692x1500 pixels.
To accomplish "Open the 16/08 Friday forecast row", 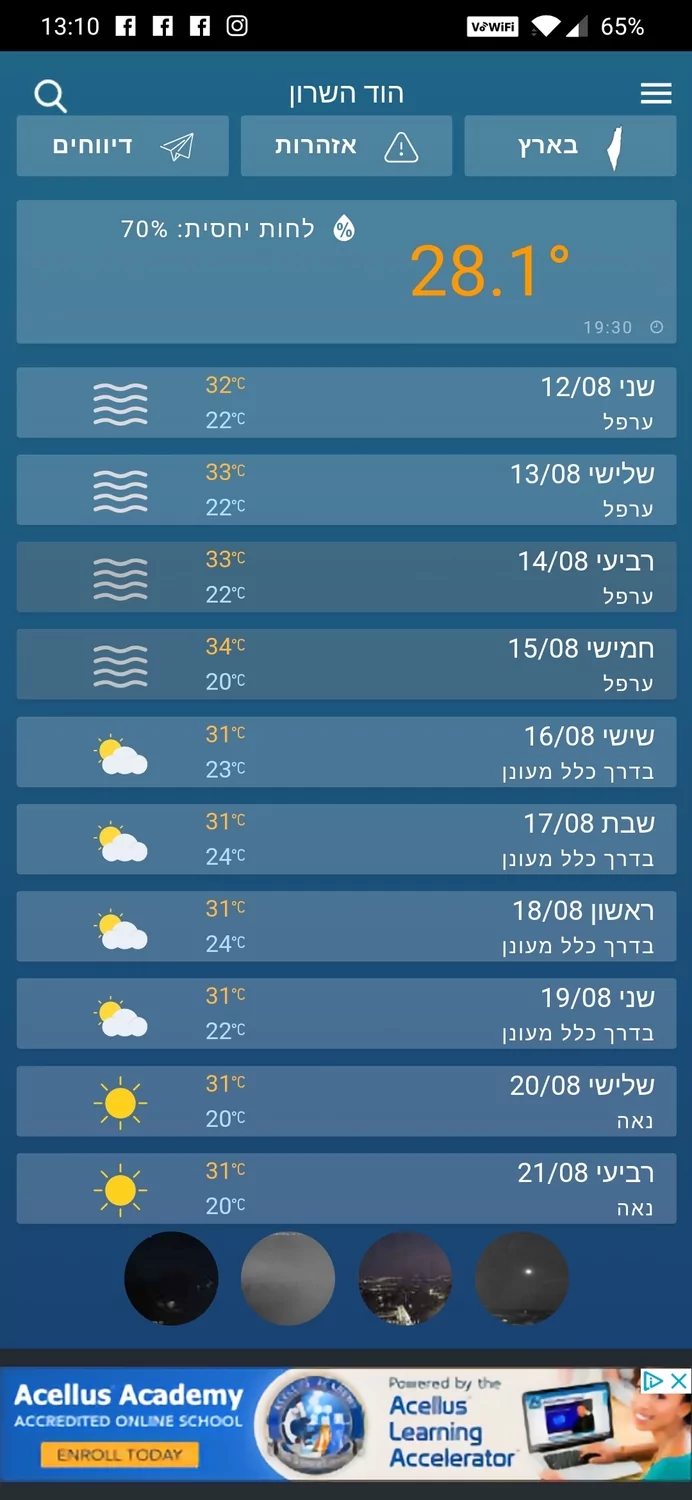I will [346, 751].
